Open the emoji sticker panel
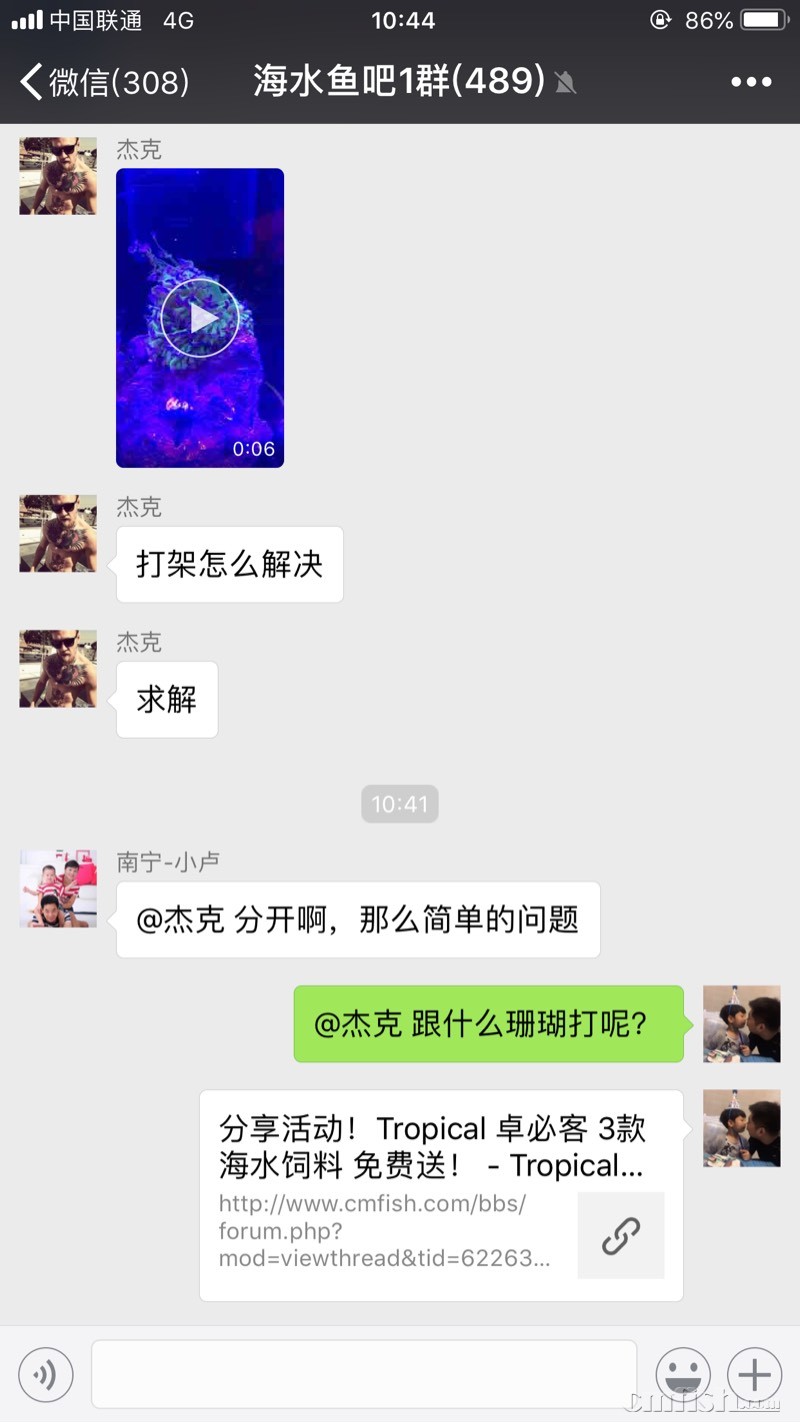Screen dimensions: 800x1423 click(x=683, y=1375)
